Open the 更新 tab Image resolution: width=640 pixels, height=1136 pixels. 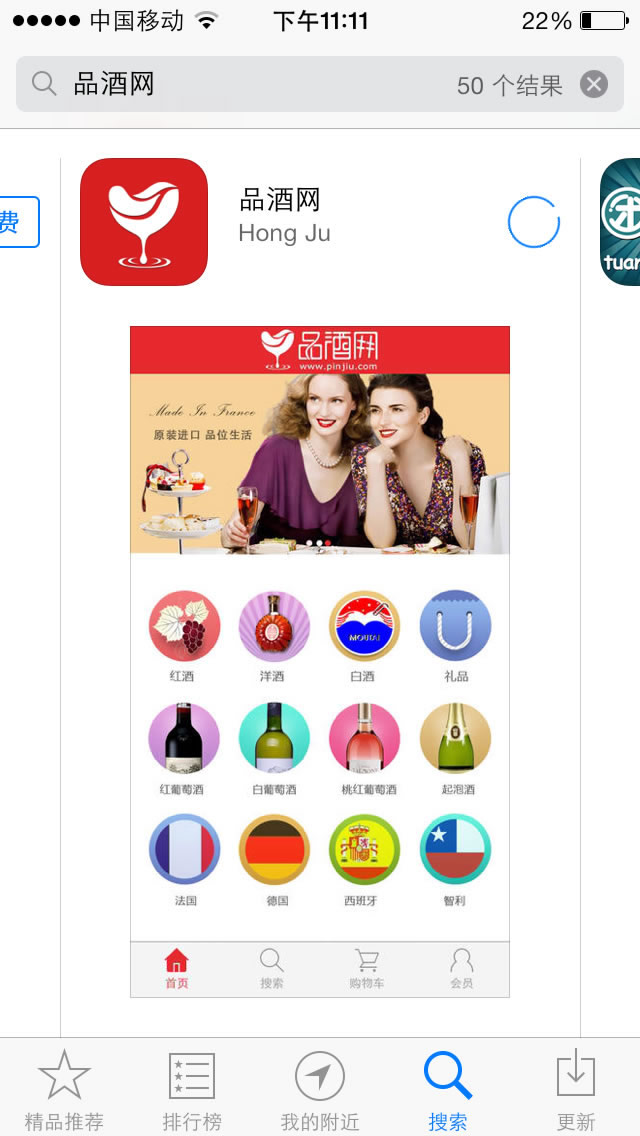575,1089
